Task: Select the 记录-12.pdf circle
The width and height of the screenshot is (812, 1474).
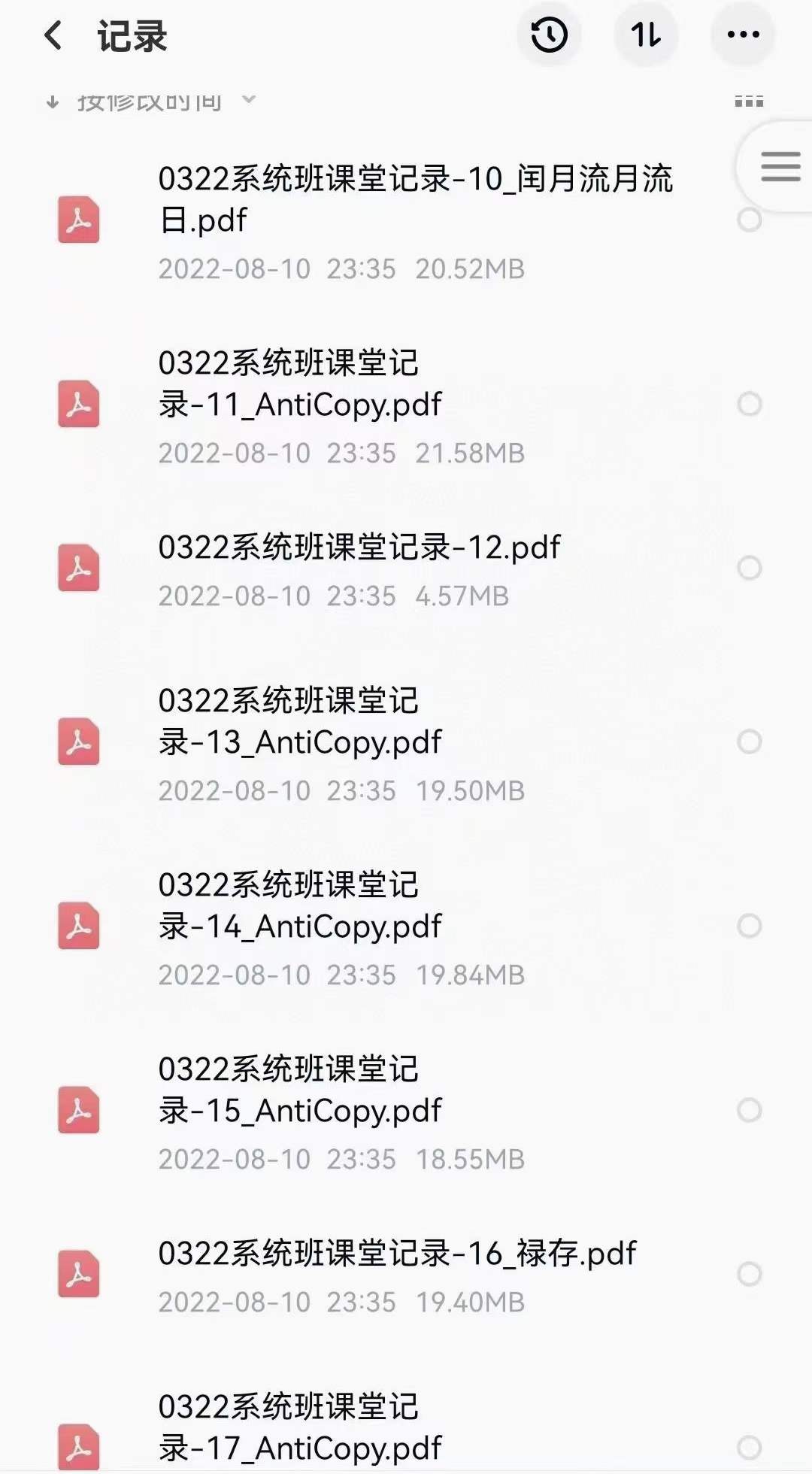Action: point(750,568)
